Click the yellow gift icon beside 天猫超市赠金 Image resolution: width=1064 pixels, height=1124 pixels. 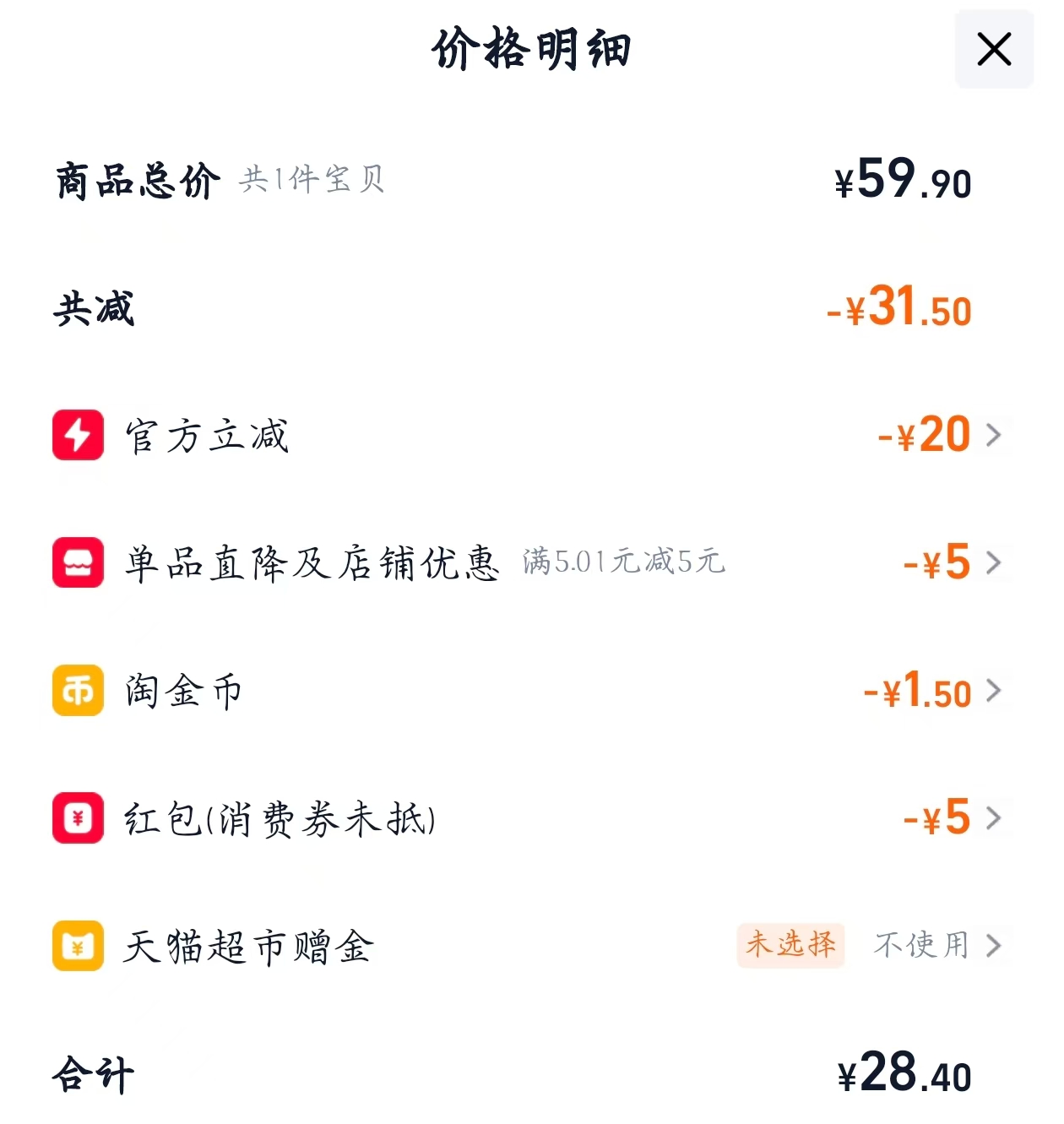tap(78, 947)
